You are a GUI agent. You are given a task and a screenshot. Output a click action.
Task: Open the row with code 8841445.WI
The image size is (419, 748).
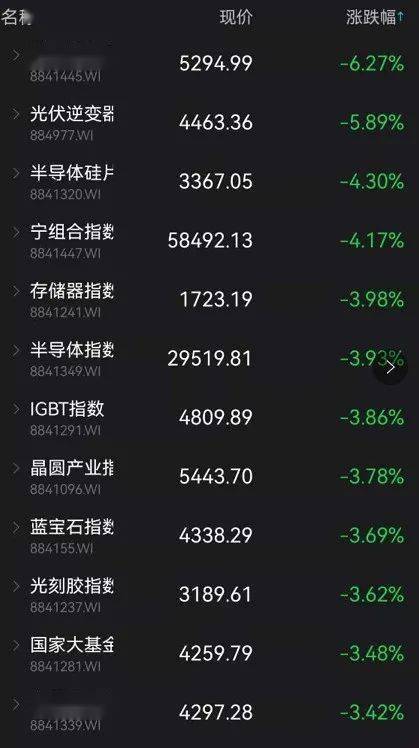point(210,63)
